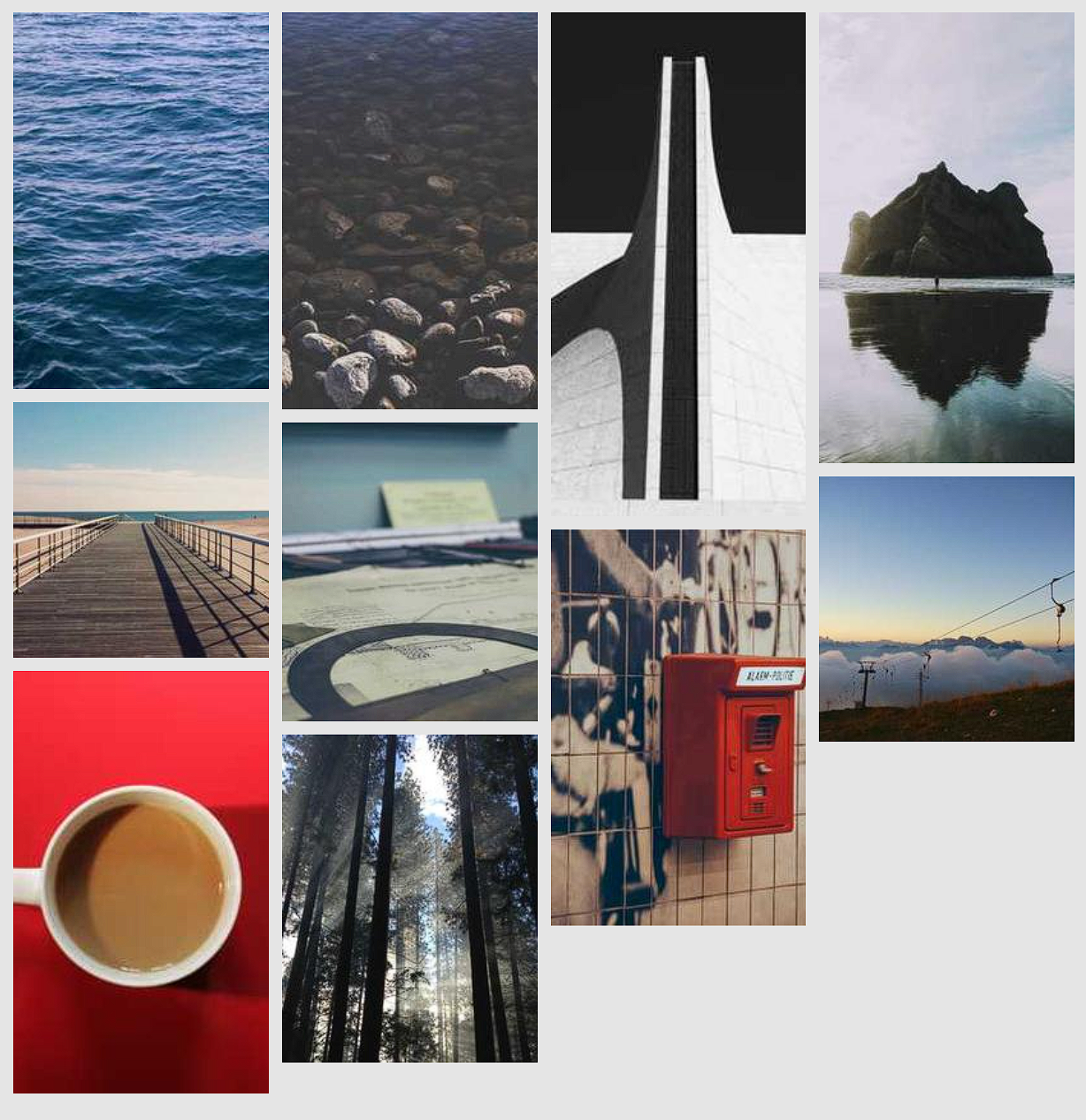Select the ski lift above clouds photo
1086x1120 pixels.
tap(946, 609)
